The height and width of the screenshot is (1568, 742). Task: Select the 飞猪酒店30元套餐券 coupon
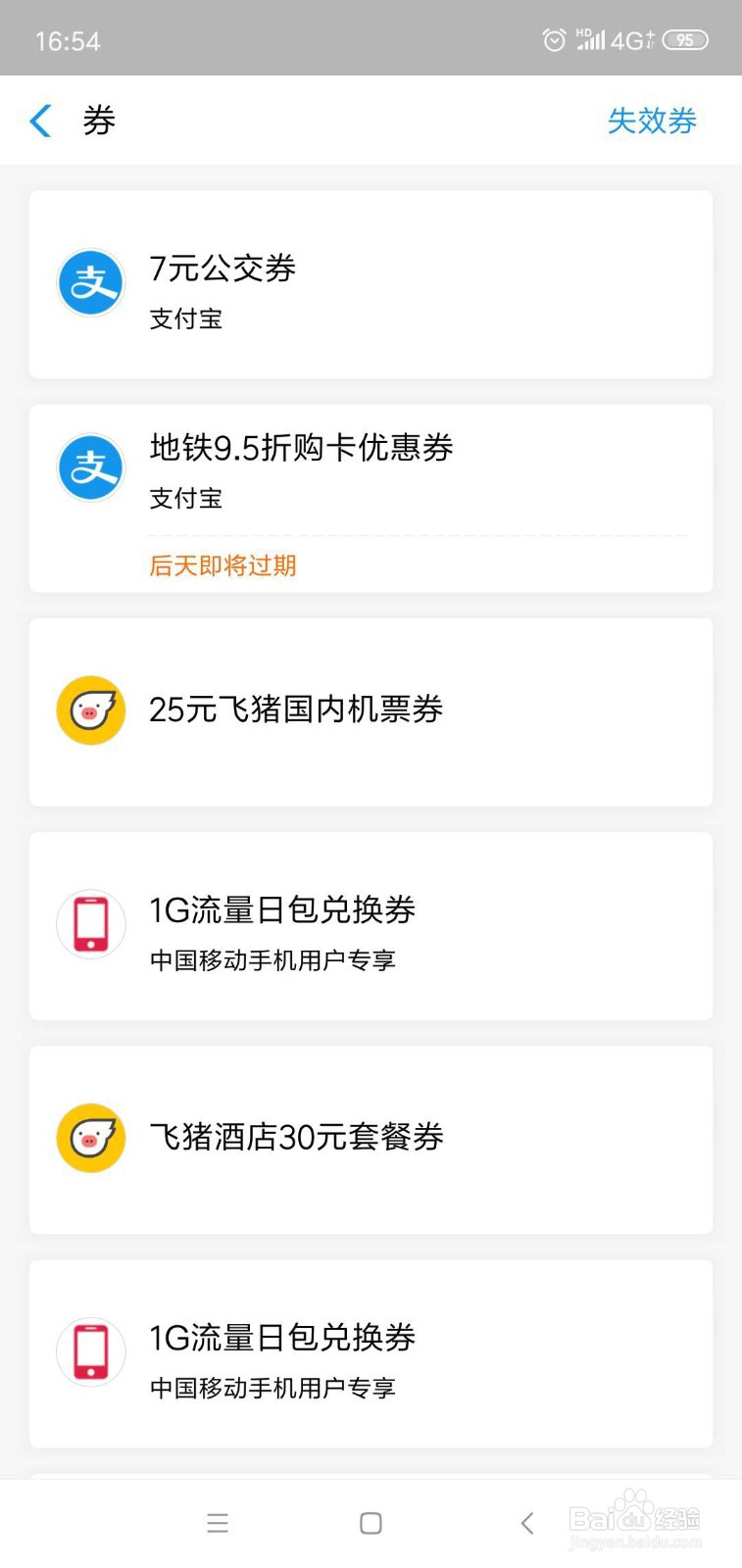tap(371, 1140)
